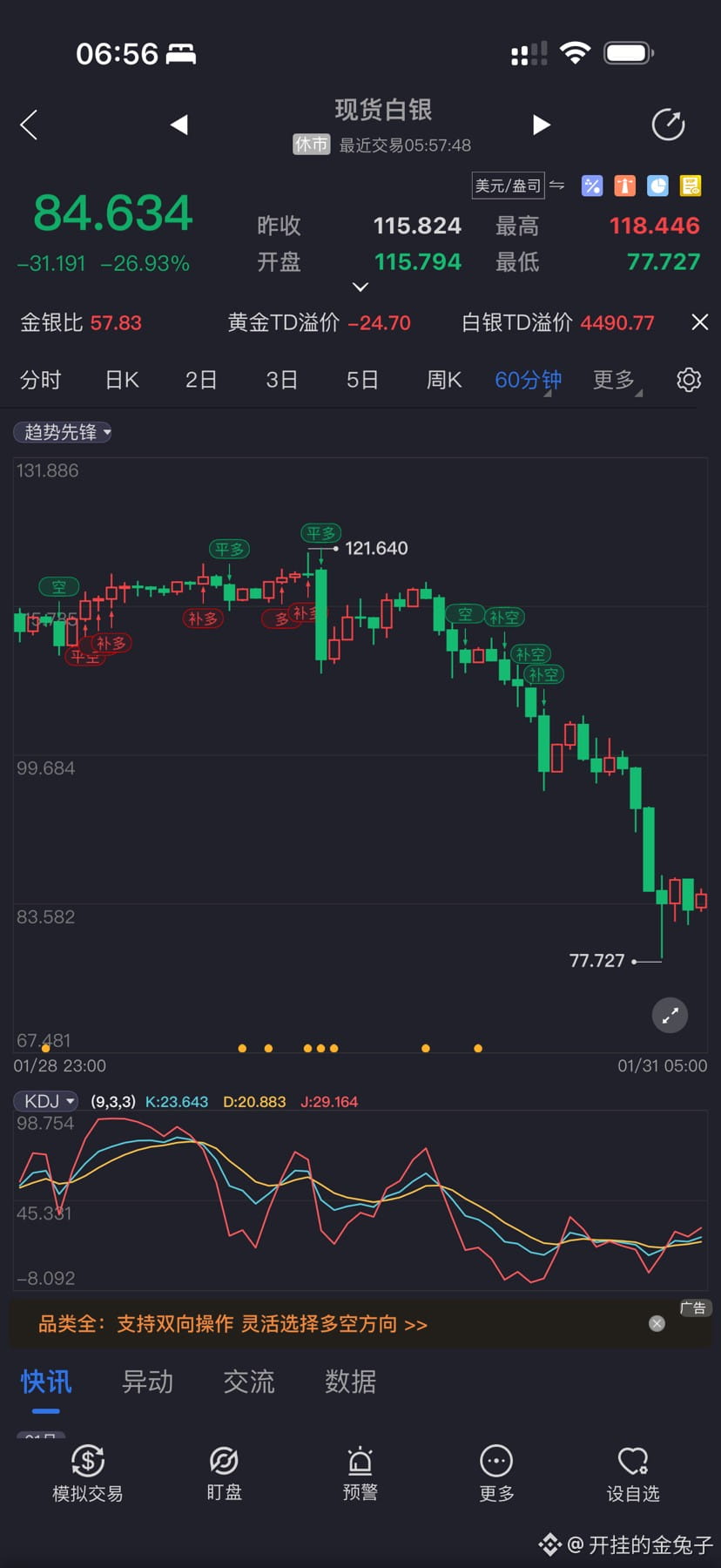
Task: Dismiss the gold-silver ratio info bar
Action: tap(698, 322)
